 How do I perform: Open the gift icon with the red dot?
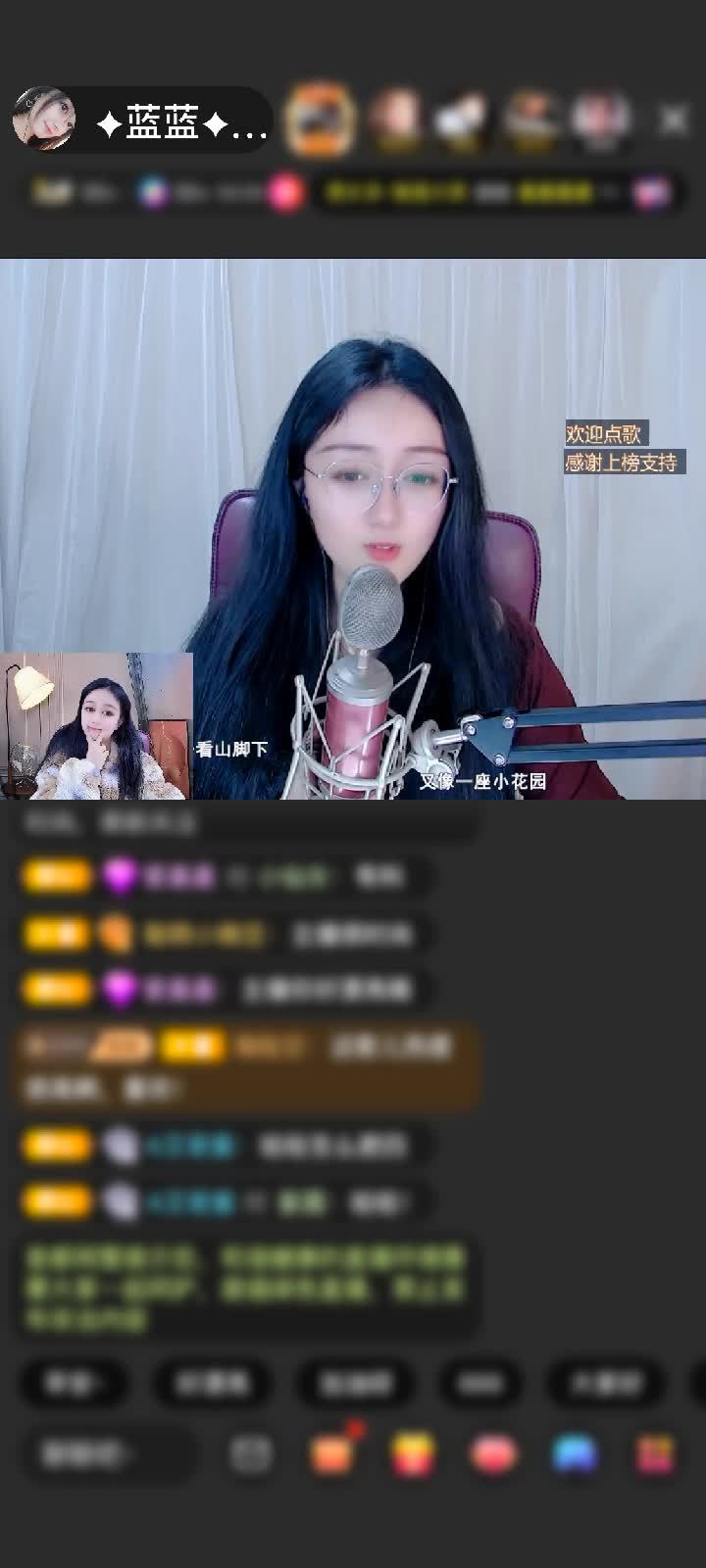pos(333,1453)
